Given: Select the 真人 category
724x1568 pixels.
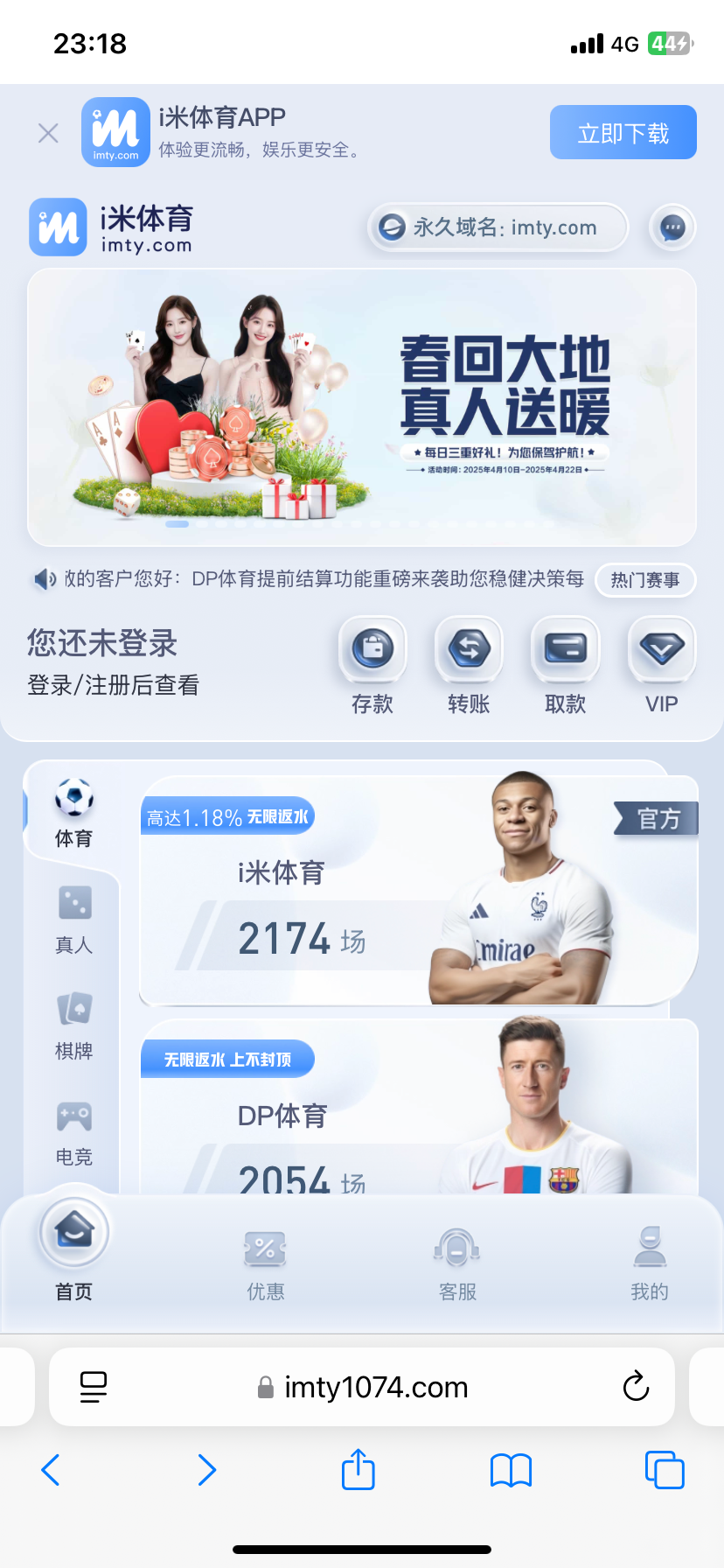Looking at the screenshot, I should point(74,920).
